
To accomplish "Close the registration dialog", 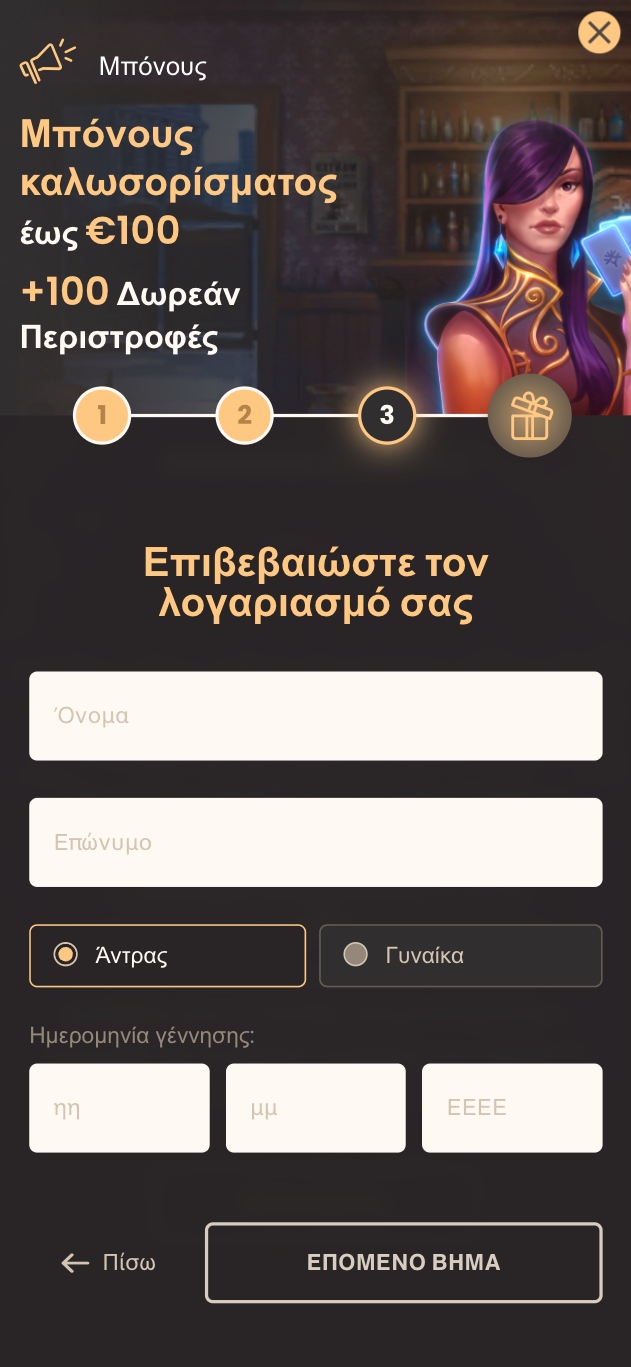I will (599, 33).
